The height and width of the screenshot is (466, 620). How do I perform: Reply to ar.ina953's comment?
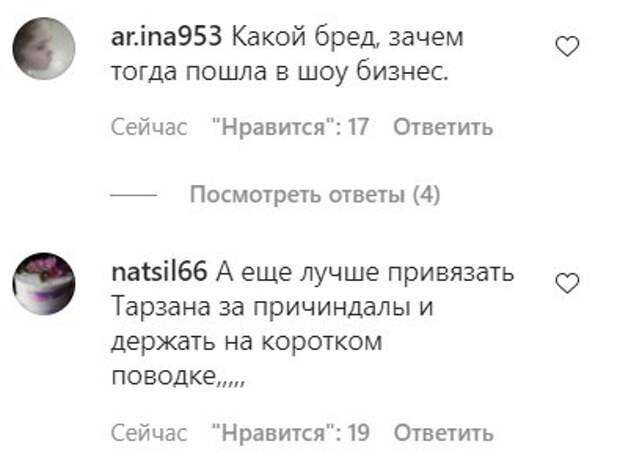pos(442,128)
